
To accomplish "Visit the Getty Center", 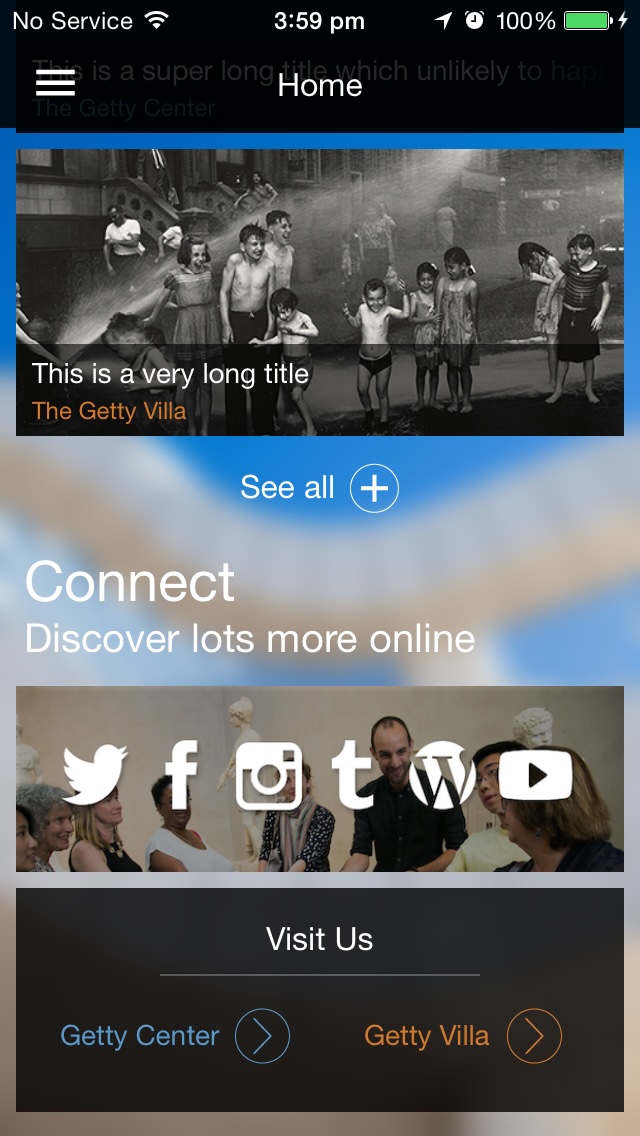I will coord(175,1036).
